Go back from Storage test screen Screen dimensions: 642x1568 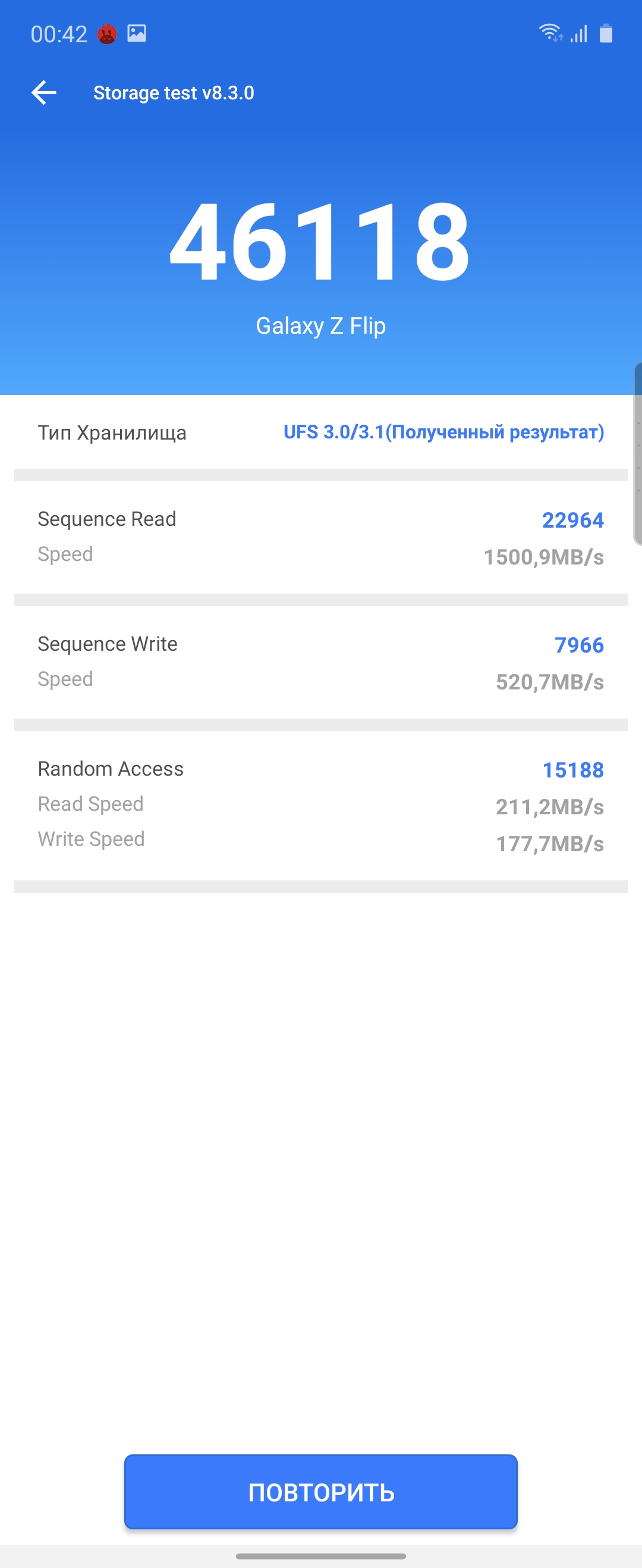[44, 93]
